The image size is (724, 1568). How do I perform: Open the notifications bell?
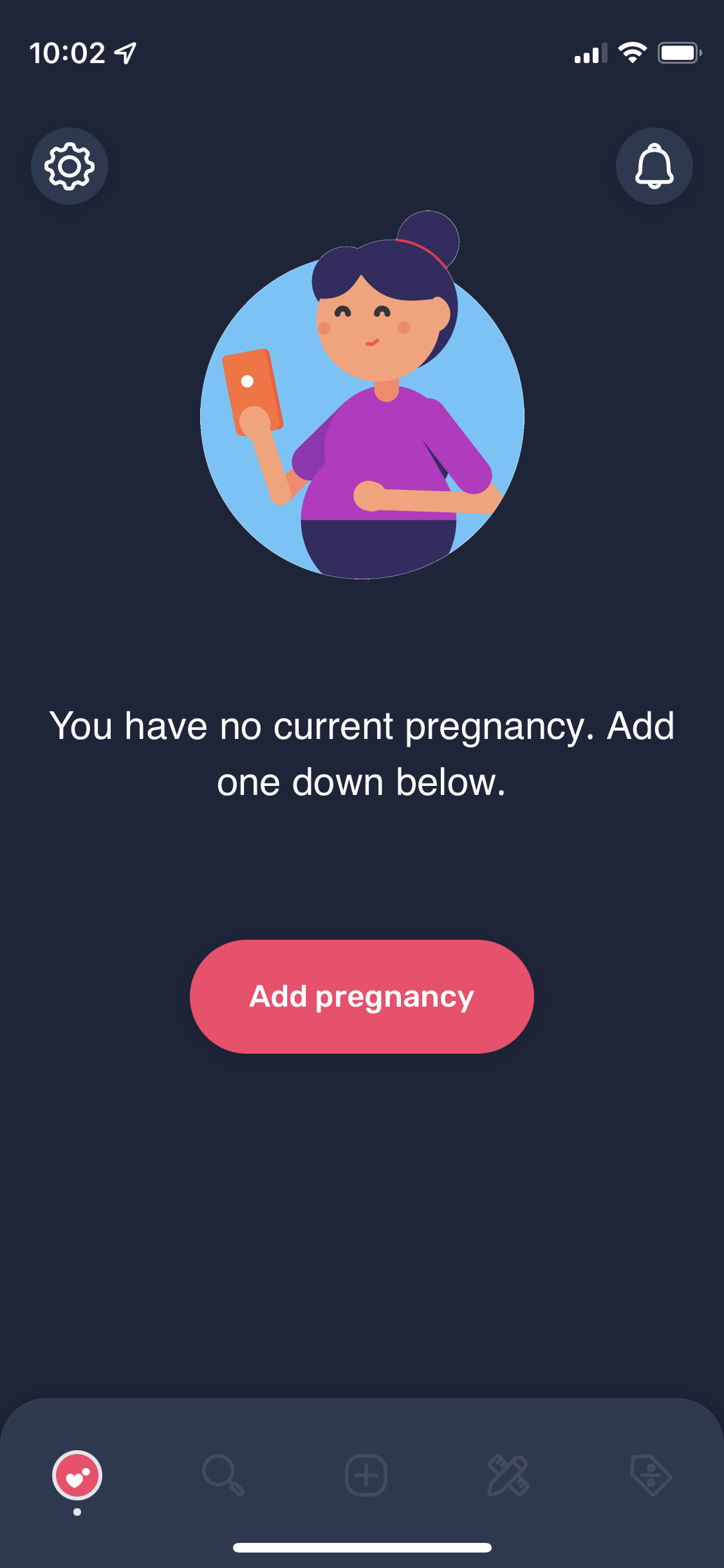click(x=654, y=166)
